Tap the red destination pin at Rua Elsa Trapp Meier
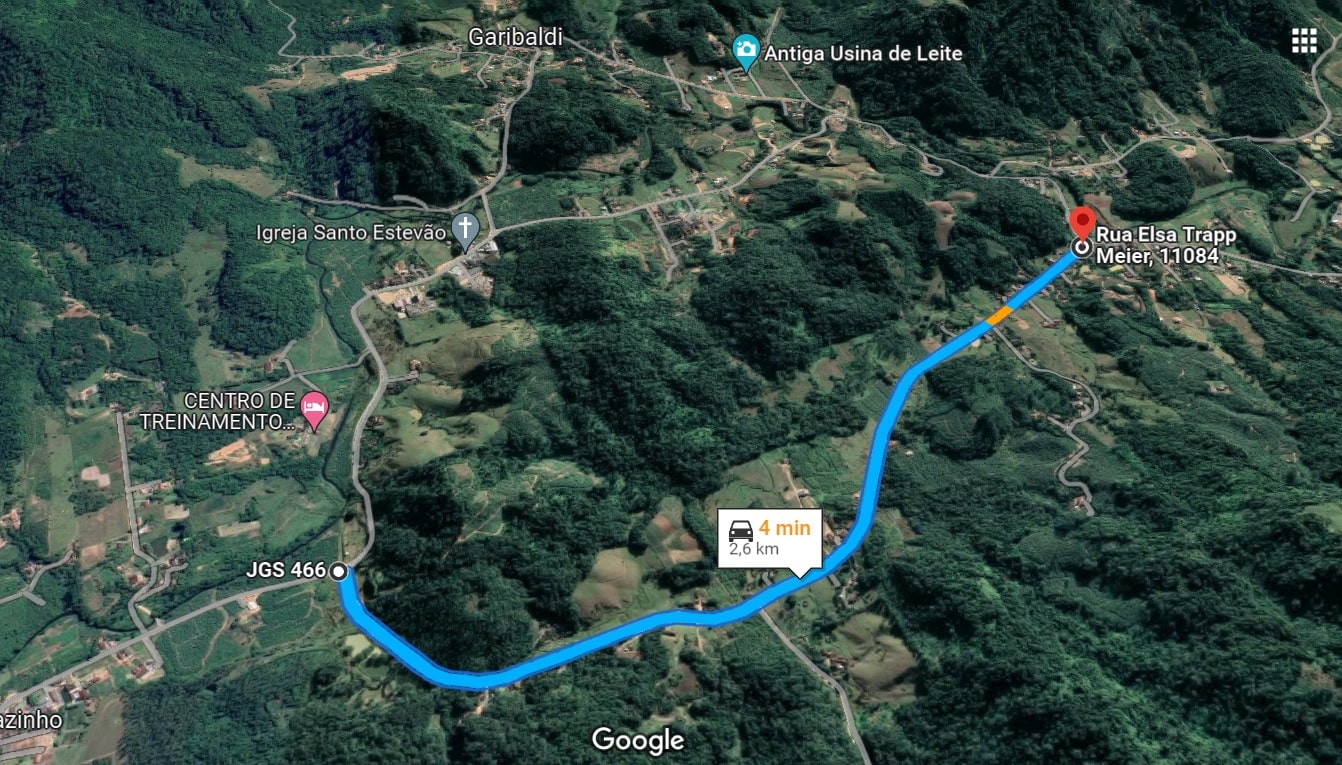This screenshot has height=765, width=1342. coord(1081,222)
